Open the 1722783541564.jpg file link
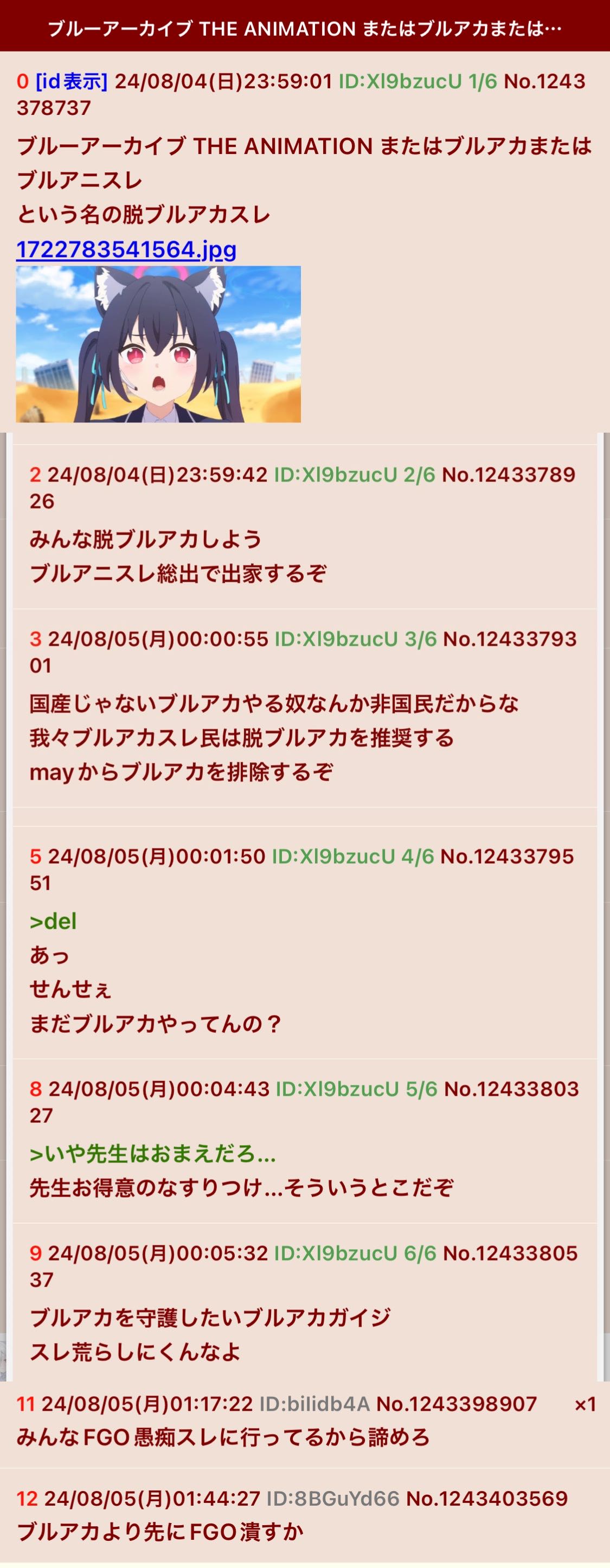Screen dimensions: 610x1568 tap(126, 249)
